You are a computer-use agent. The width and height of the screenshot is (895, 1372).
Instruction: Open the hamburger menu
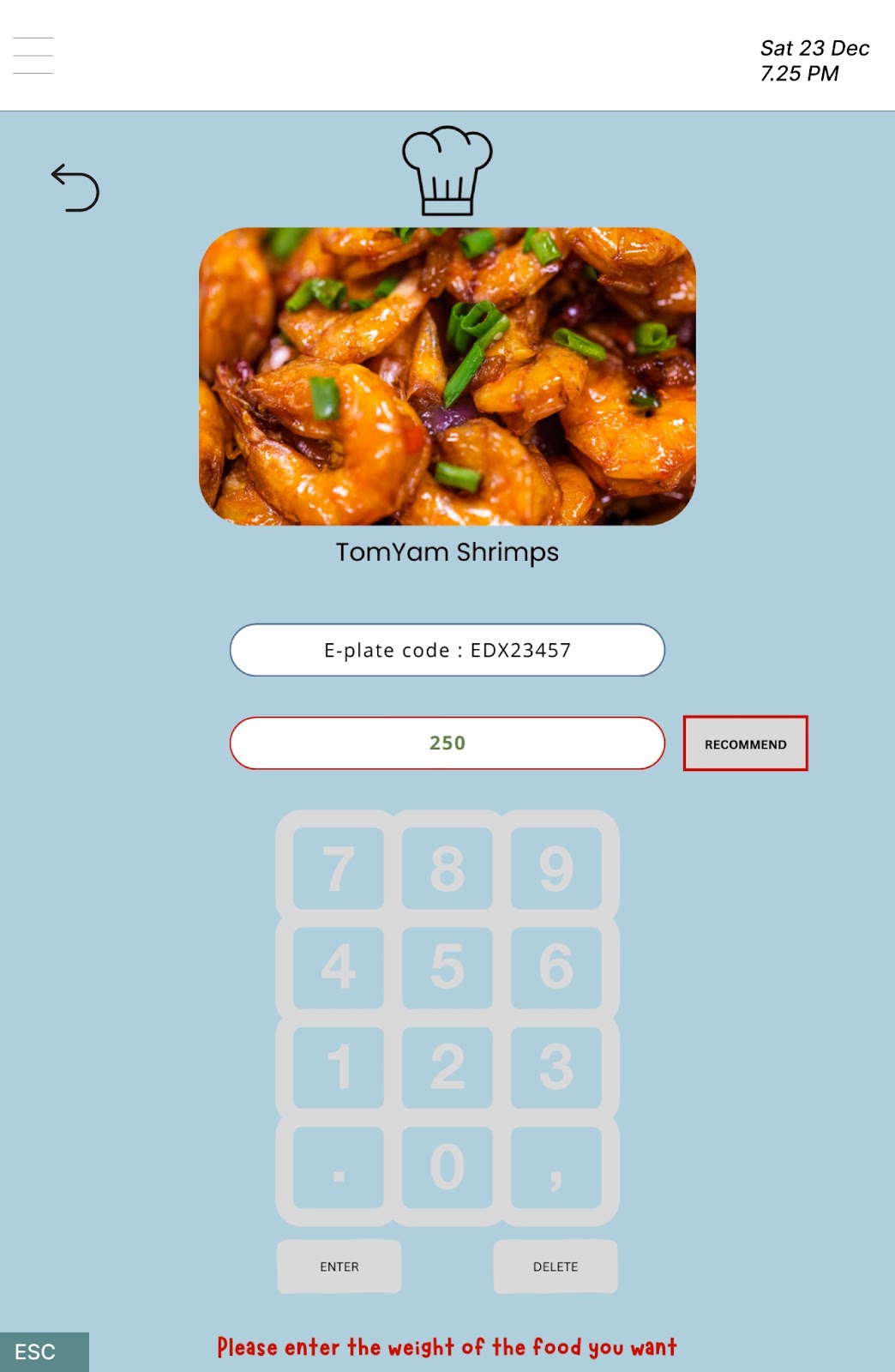33,56
